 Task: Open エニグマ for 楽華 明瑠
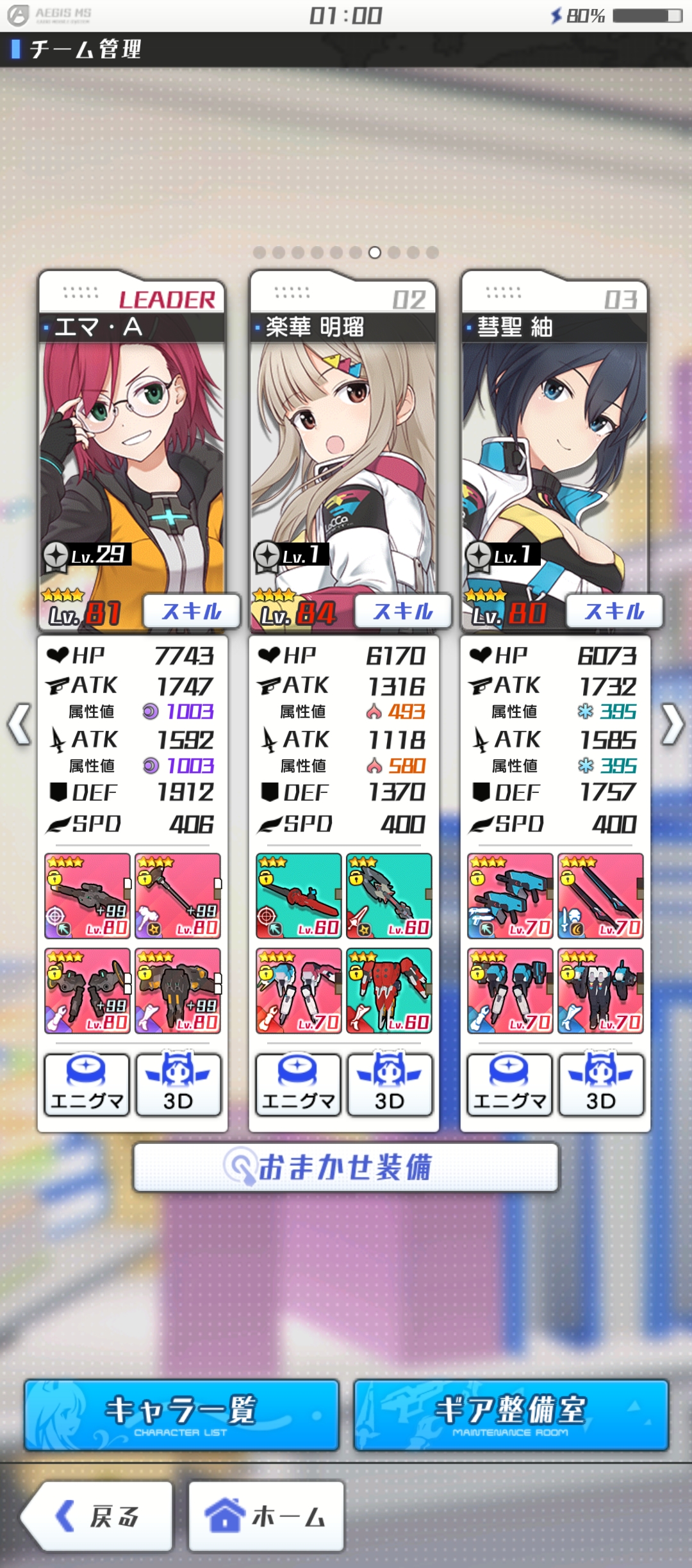tap(298, 1084)
